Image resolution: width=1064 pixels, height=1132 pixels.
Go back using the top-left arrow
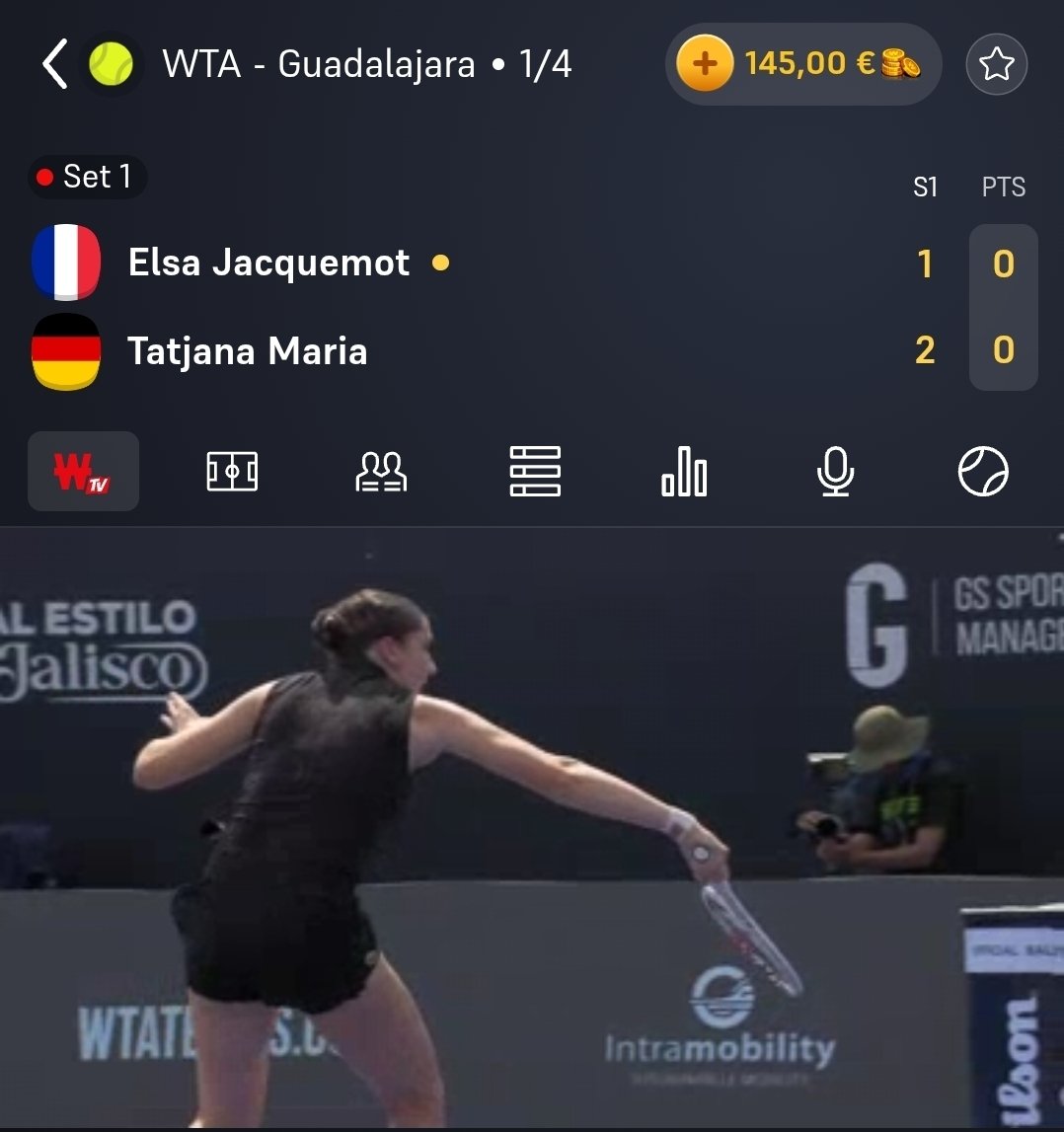point(54,65)
